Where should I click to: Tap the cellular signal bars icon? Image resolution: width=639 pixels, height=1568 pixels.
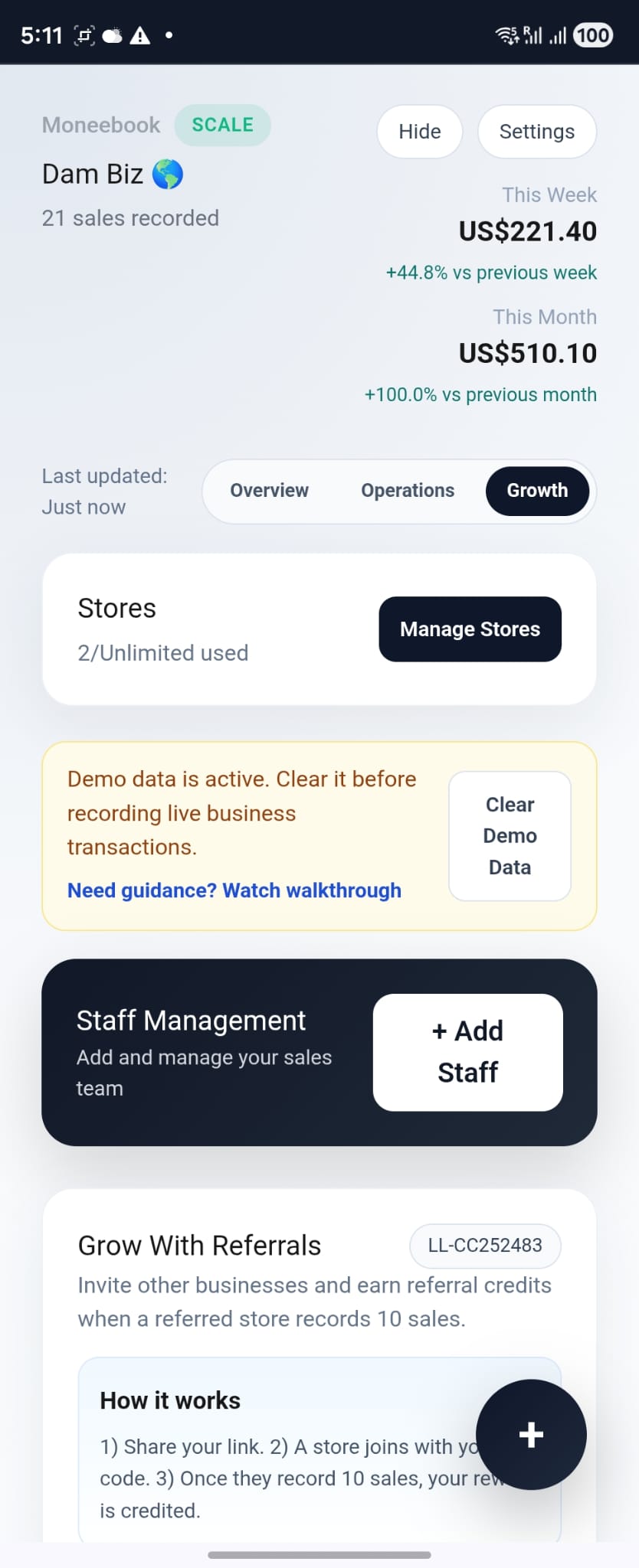pyautogui.click(x=557, y=34)
